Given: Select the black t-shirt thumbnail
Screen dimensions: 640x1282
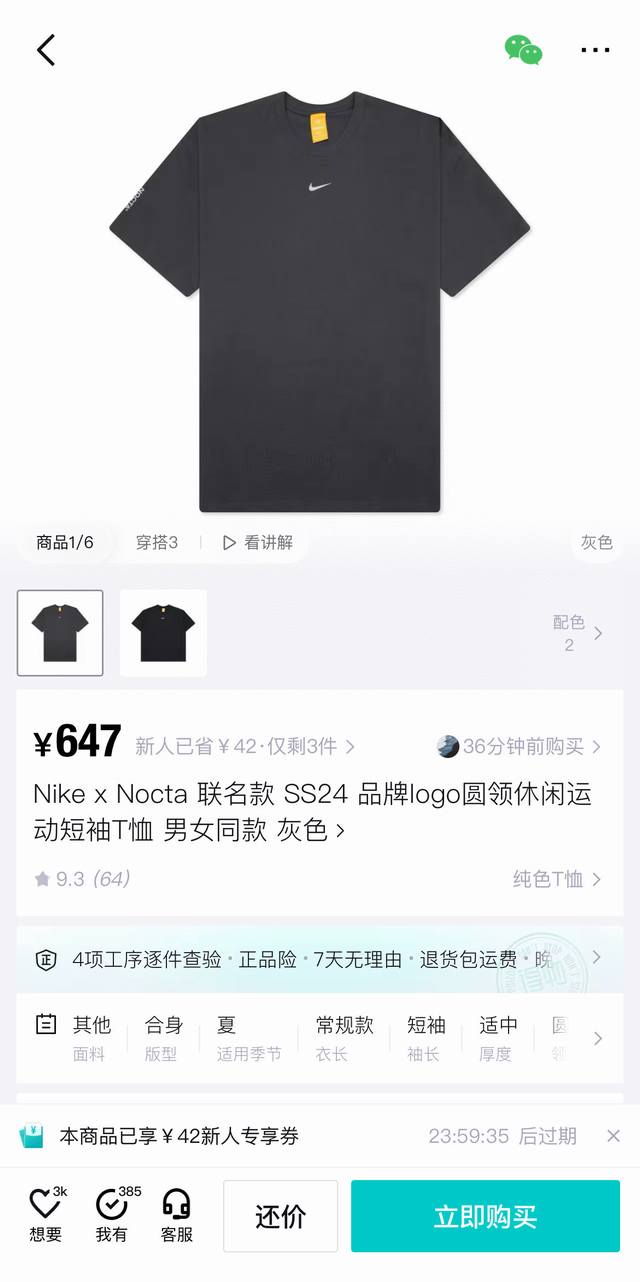Looking at the screenshot, I should [x=163, y=633].
